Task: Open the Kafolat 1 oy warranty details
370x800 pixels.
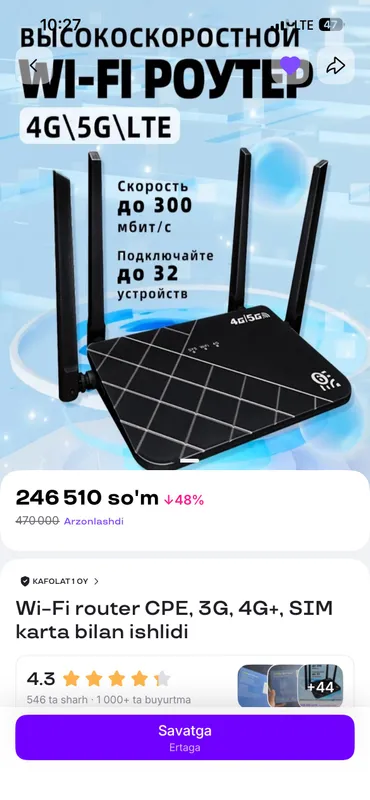Action: (x=60, y=581)
